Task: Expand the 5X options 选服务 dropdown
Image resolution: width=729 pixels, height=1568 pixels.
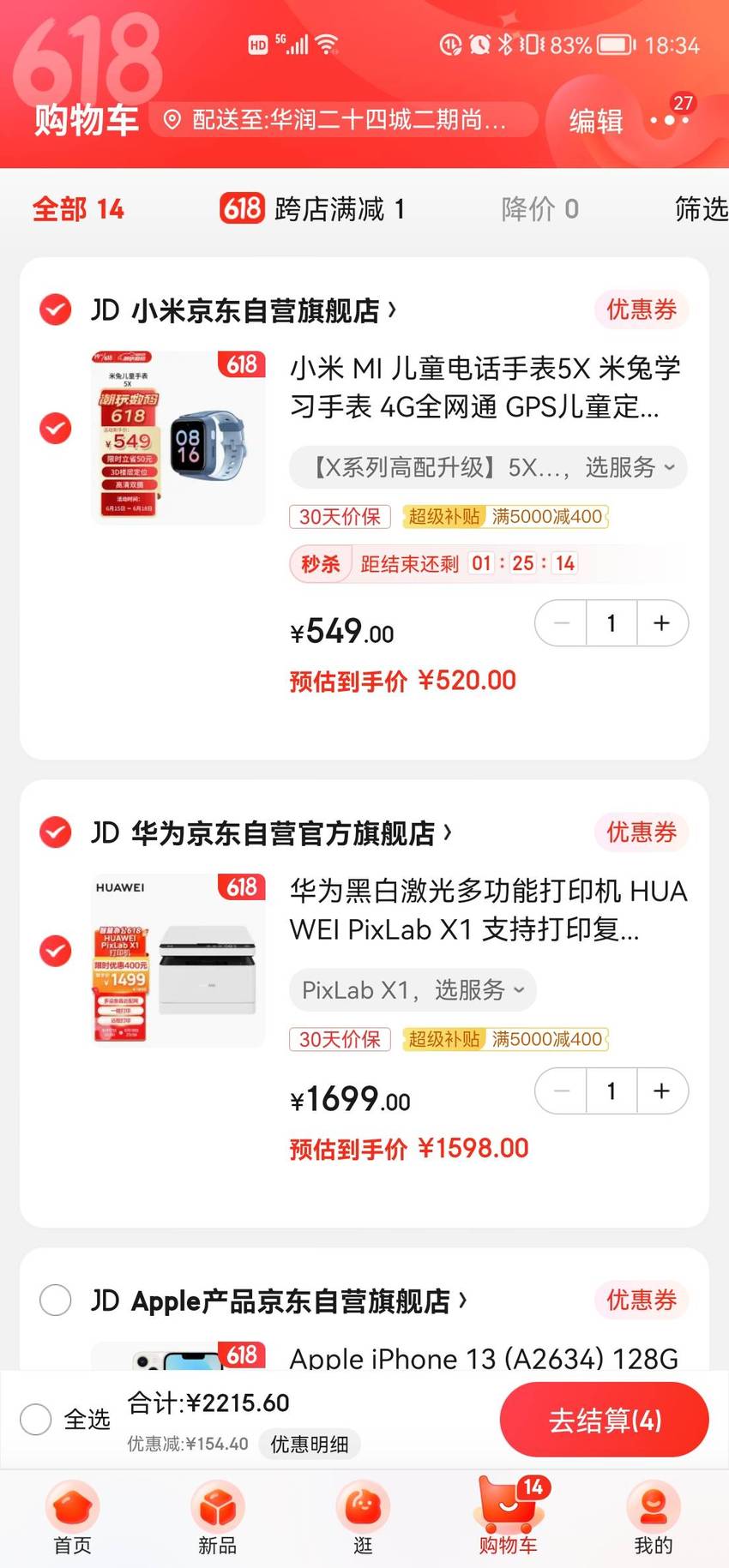Action: pos(488,467)
